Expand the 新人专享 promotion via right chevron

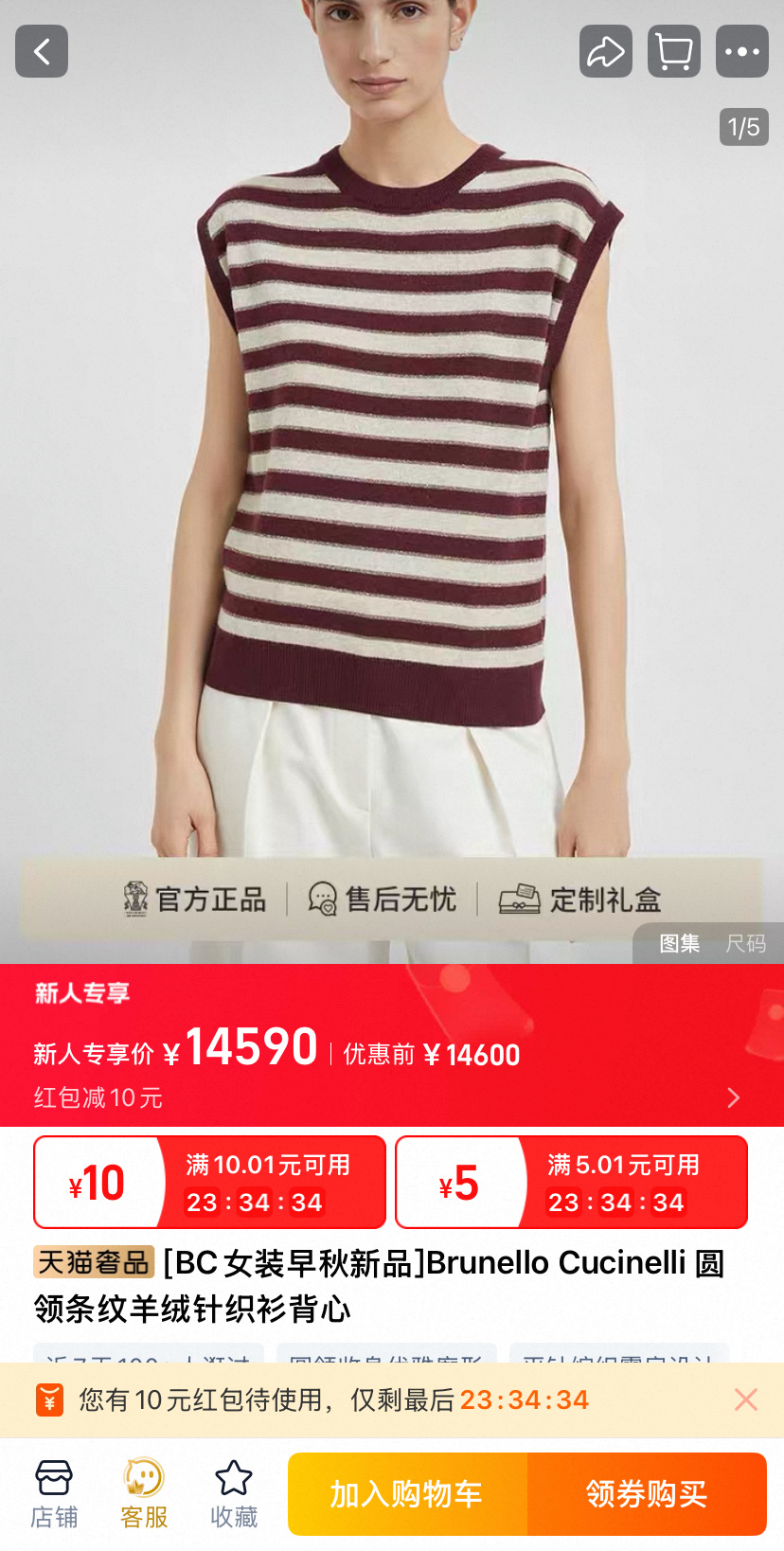733,1097
